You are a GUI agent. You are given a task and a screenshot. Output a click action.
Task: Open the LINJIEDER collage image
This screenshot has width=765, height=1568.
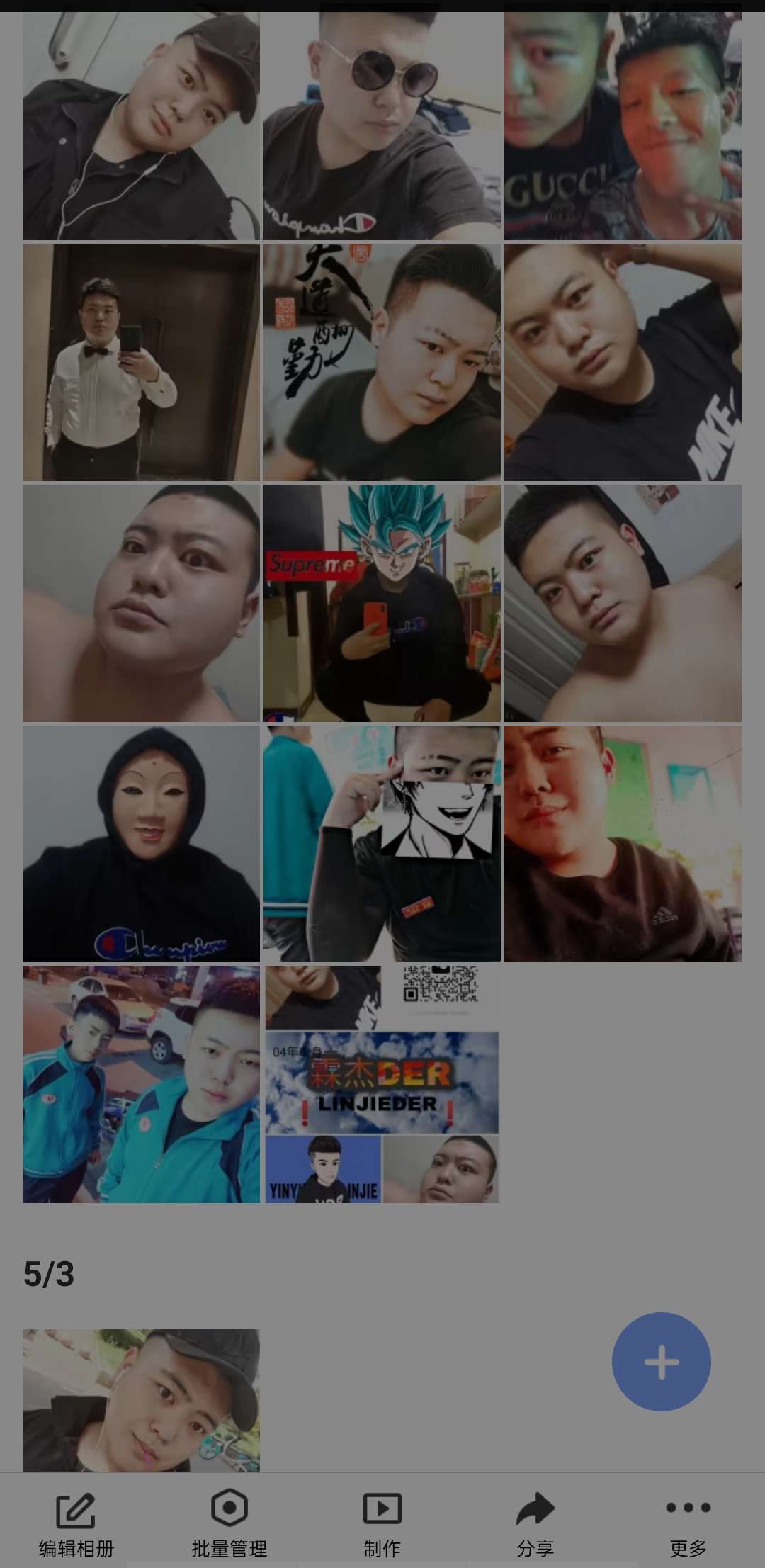(x=382, y=1084)
